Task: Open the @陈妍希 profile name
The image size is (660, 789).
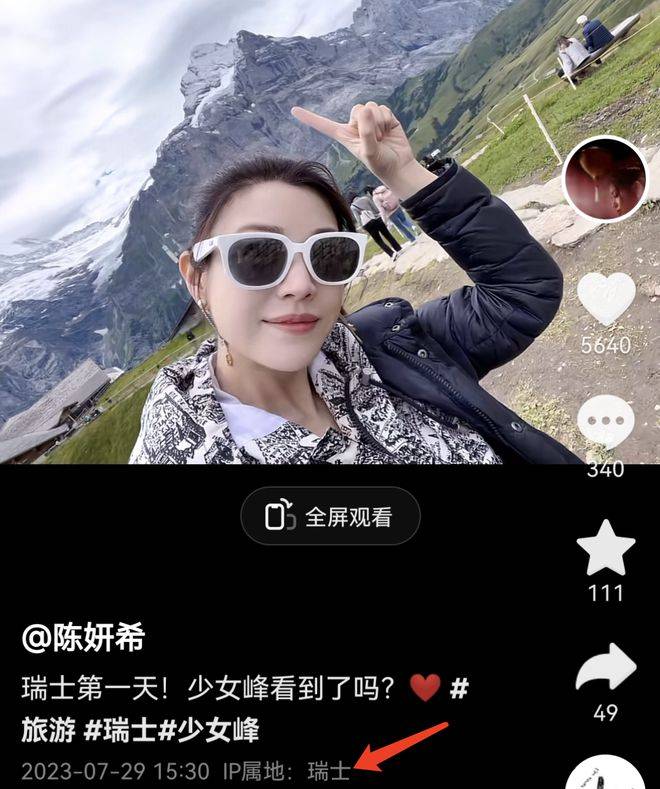Action: [x=83, y=637]
